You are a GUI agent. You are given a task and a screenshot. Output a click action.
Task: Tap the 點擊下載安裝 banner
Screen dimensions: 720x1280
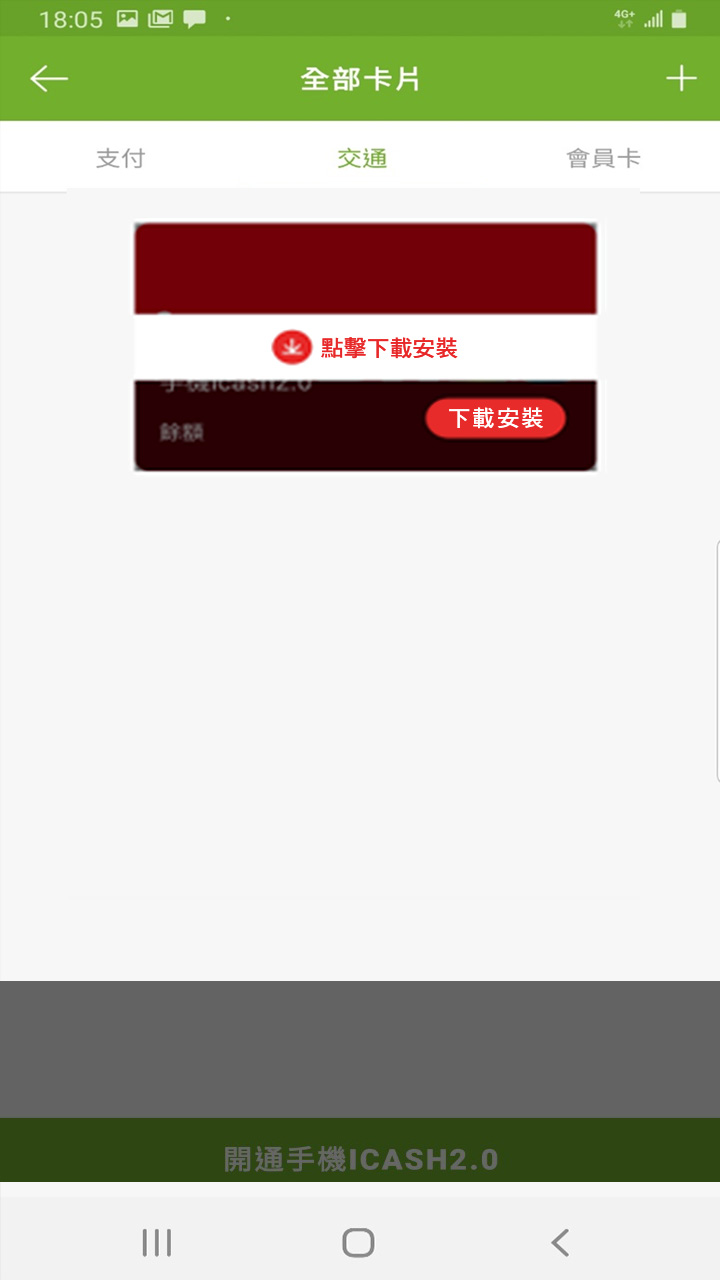[365, 348]
